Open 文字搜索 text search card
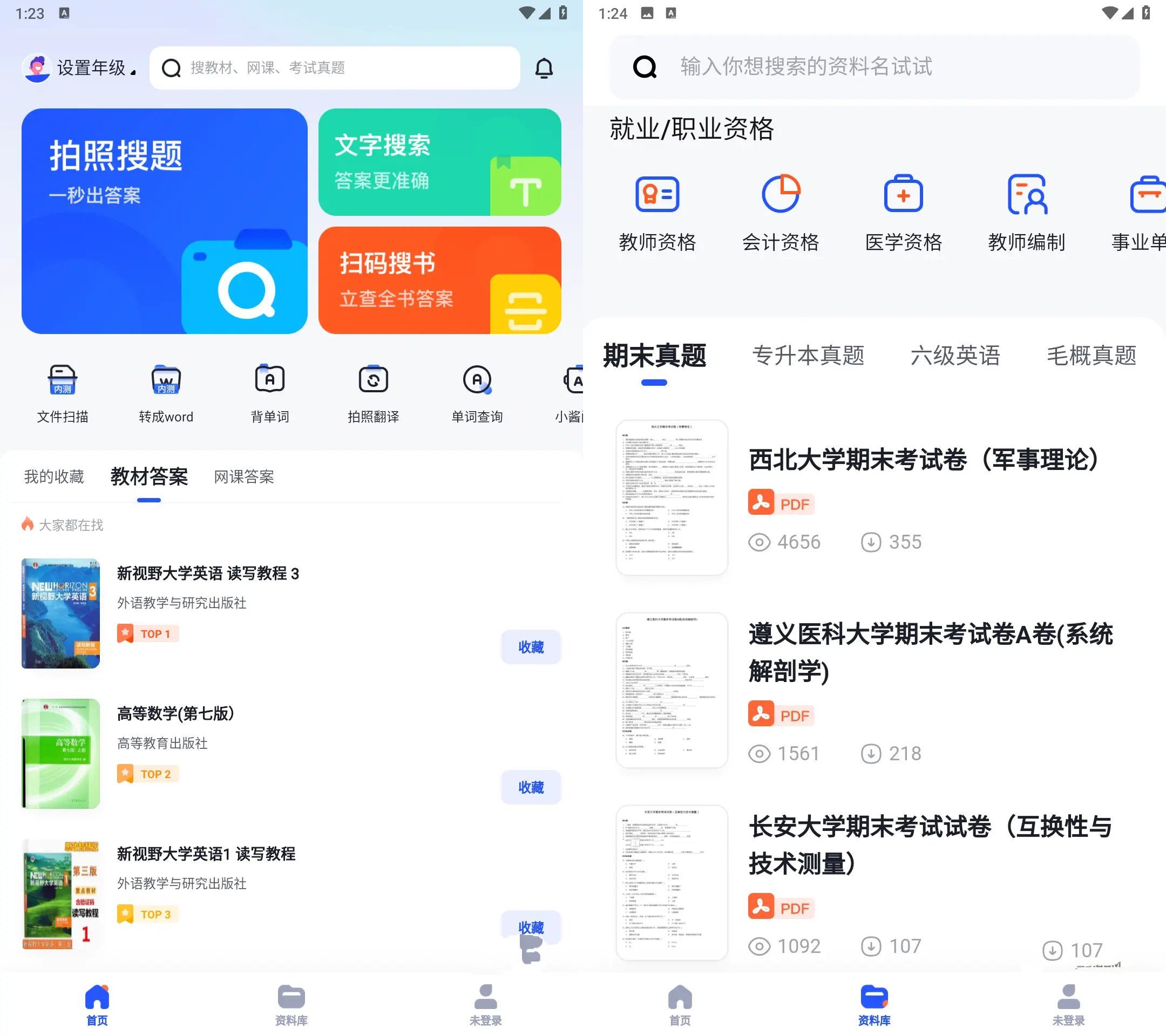 point(439,162)
